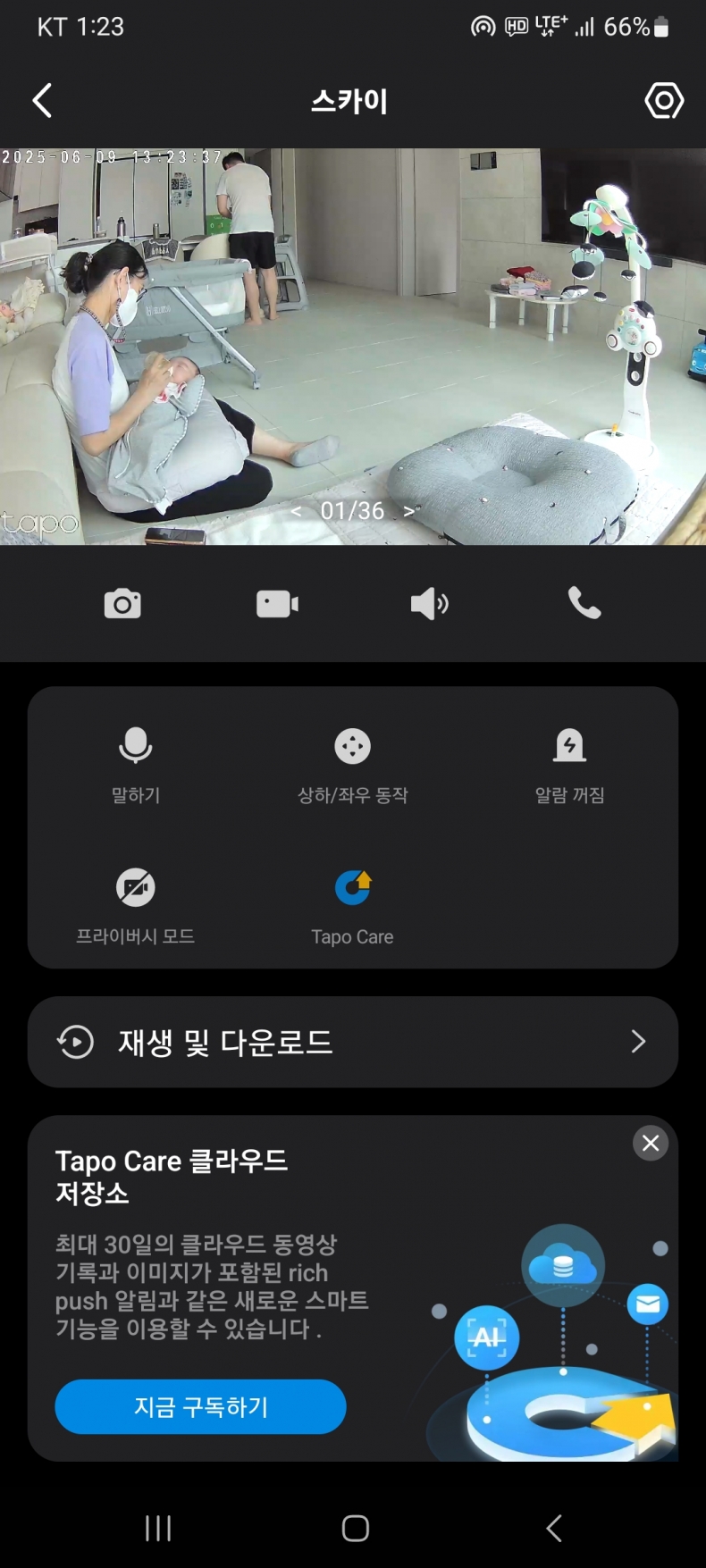Screen dimensions: 706x1568
Task: Mute the camera's speaker audio
Action: pyautogui.click(x=430, y=604)
